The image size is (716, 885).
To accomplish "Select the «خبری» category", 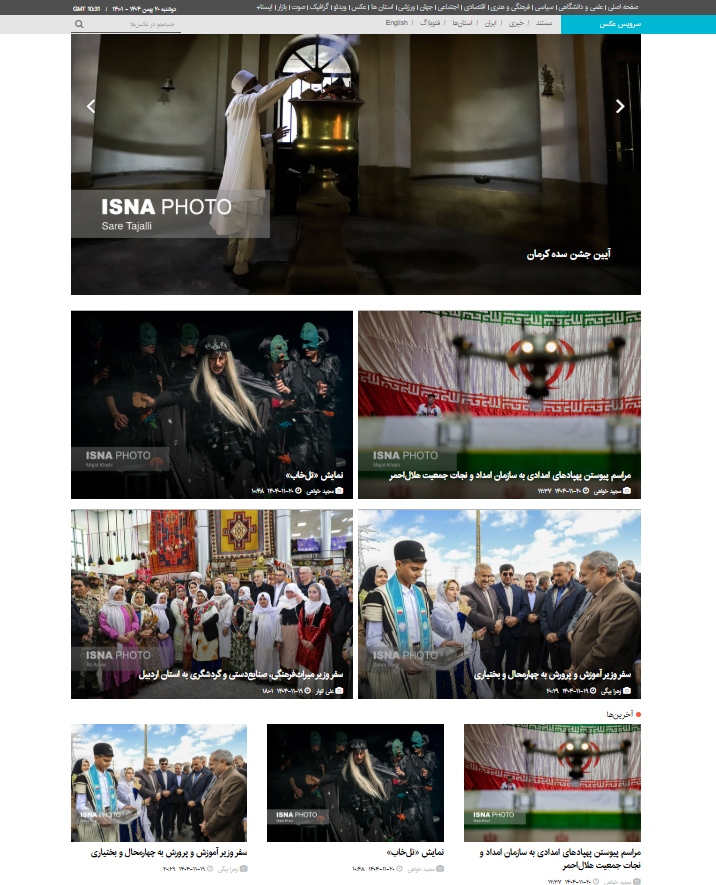I will click(516, 23).
